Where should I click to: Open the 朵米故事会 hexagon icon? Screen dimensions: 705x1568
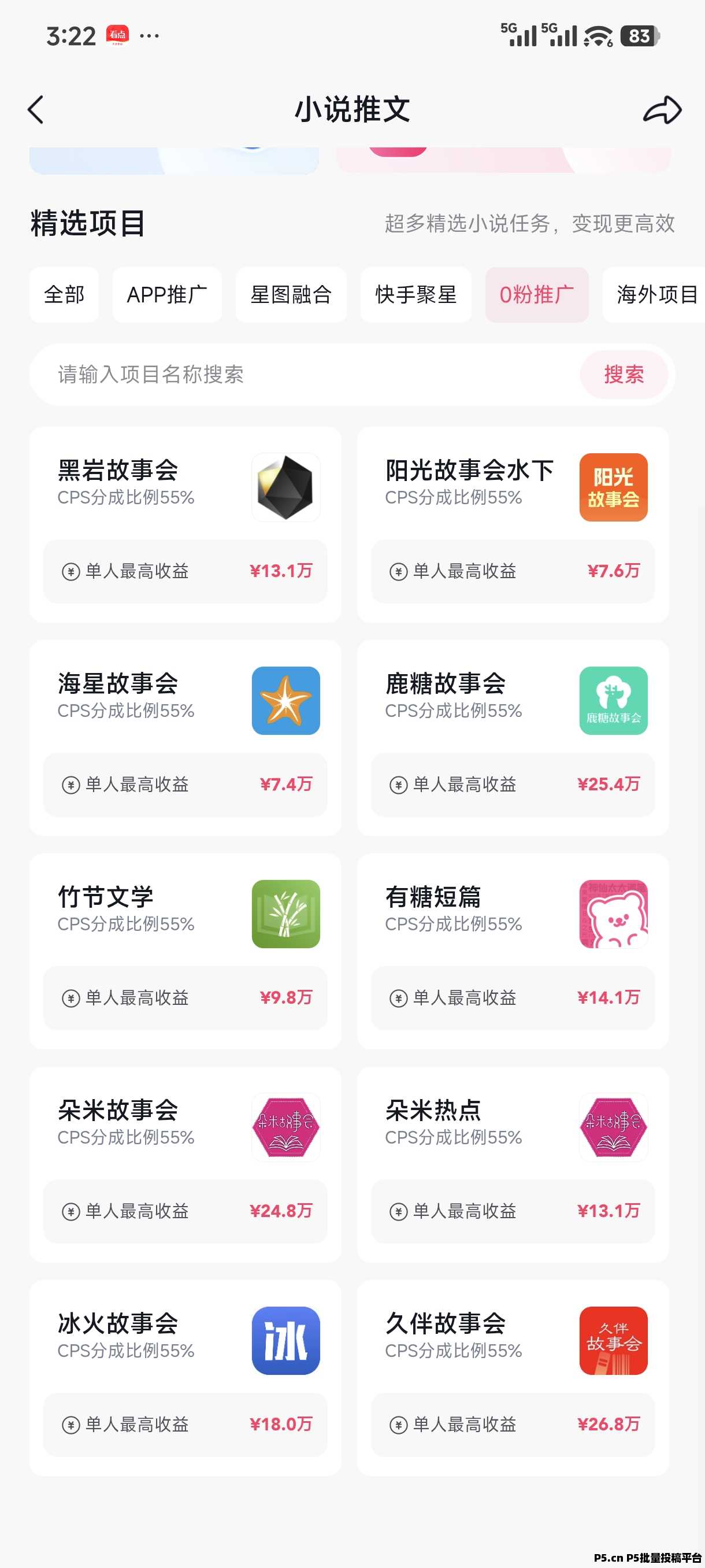[286, 1128]
